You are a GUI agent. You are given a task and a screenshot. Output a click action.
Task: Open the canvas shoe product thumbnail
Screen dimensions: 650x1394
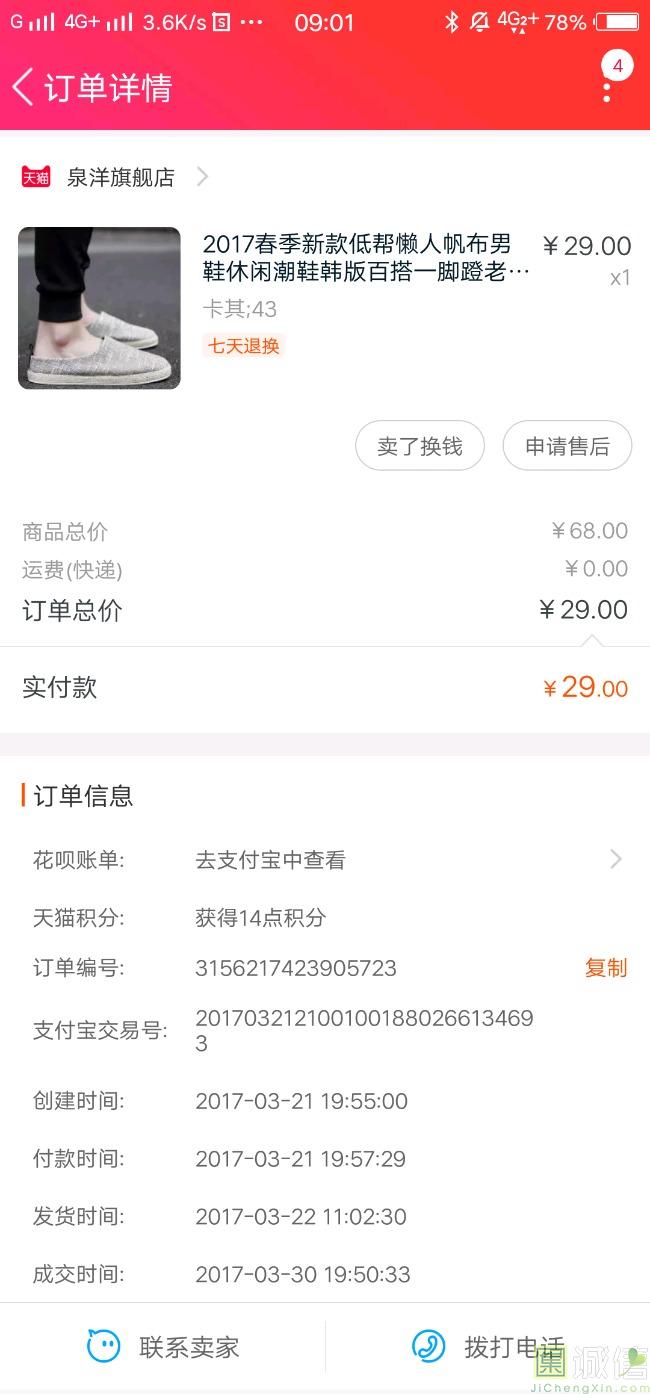(99, 308)
